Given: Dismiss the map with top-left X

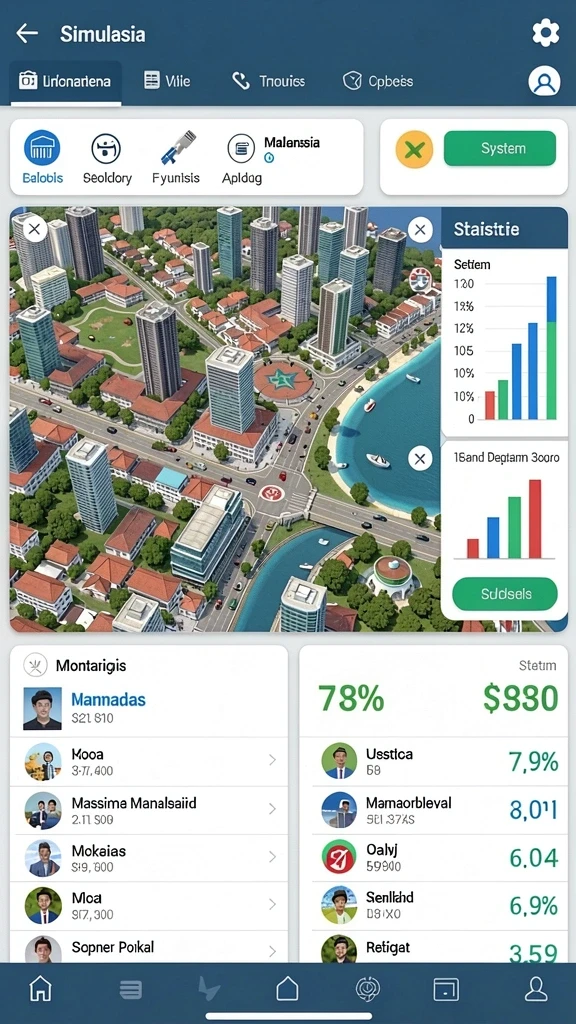Looking at the screenshot, I should coord(35,229).
